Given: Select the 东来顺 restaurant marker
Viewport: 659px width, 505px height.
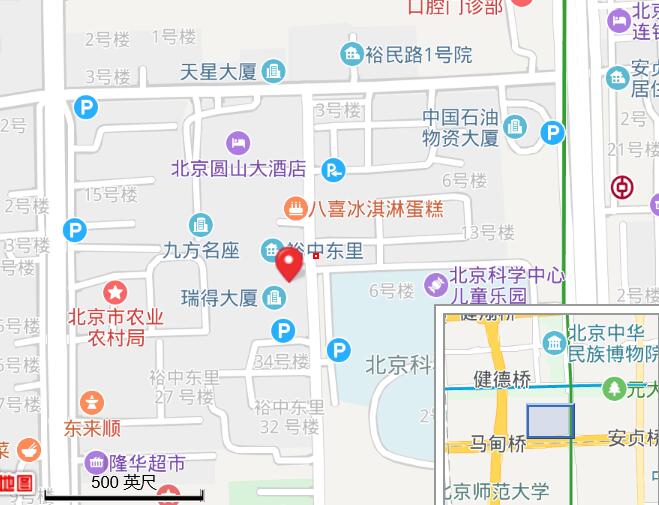Looking at the screenshot, I should point(92,404).
